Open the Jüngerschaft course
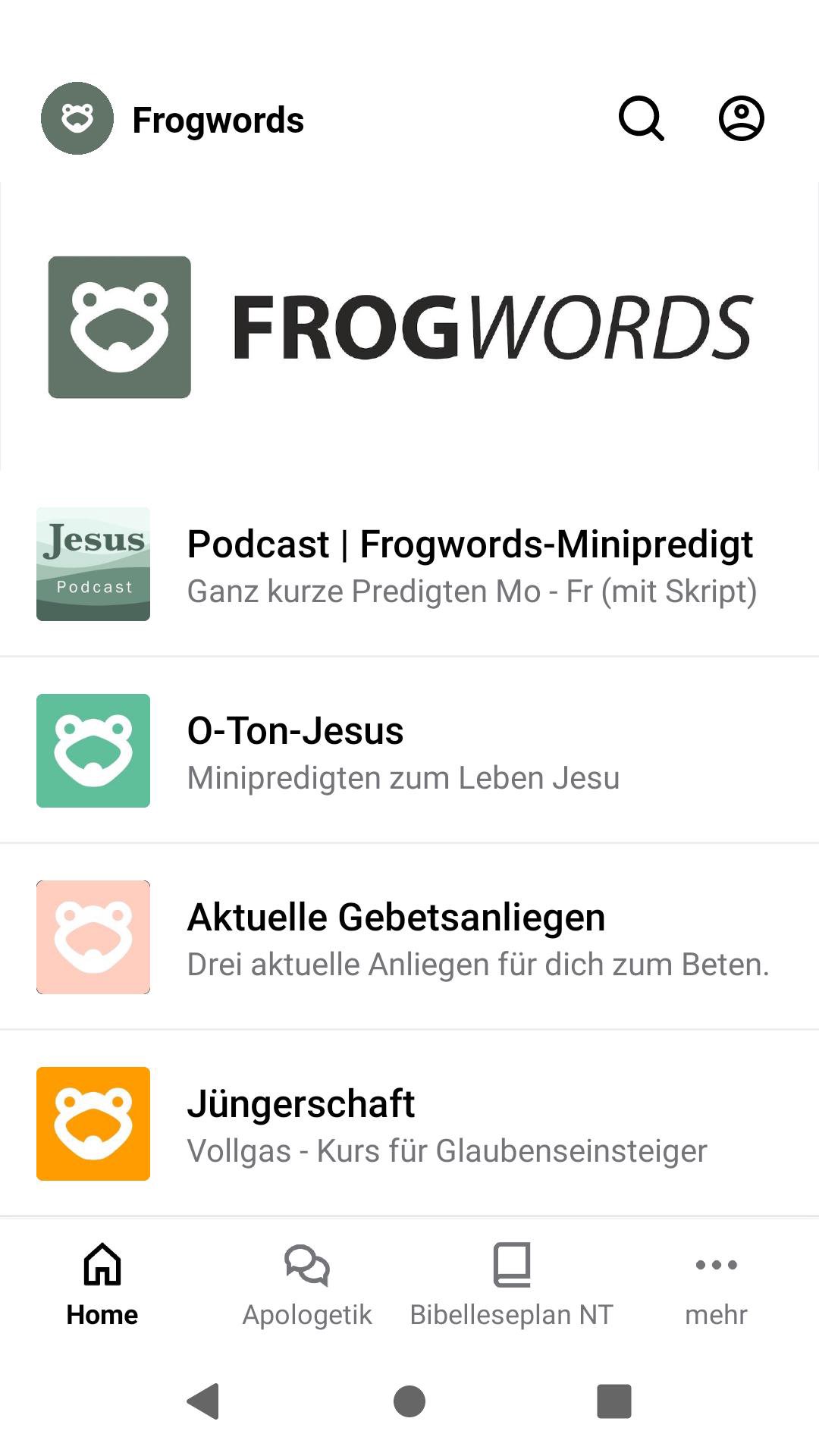This screenshot has height=1456, width=819. tap(409, 1124)
